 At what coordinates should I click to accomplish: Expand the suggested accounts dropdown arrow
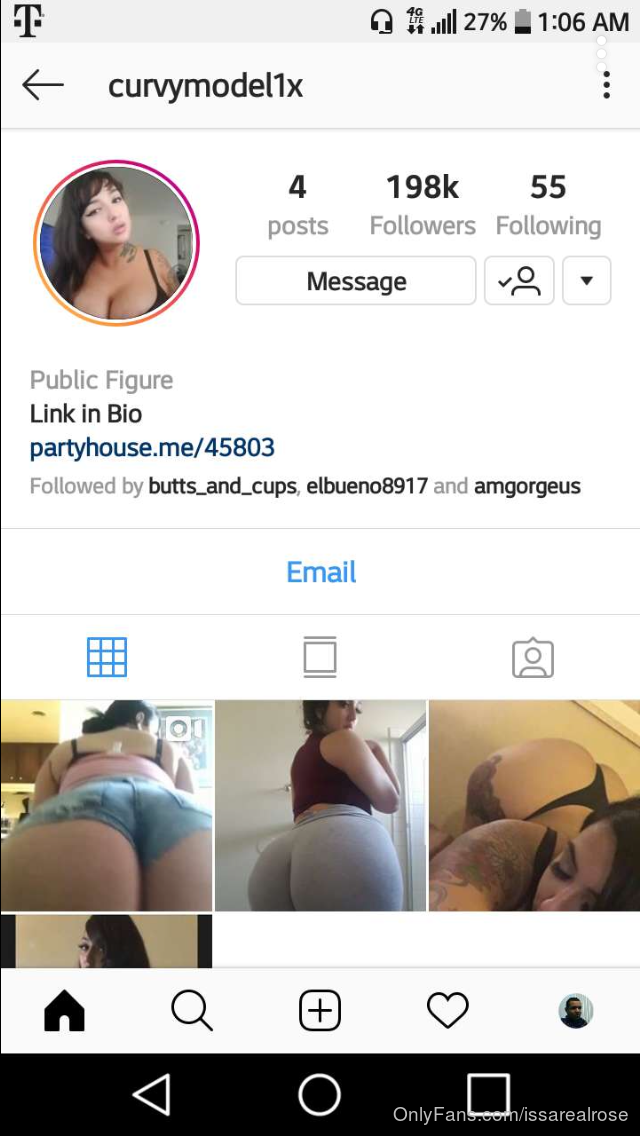tap(586, 280)
